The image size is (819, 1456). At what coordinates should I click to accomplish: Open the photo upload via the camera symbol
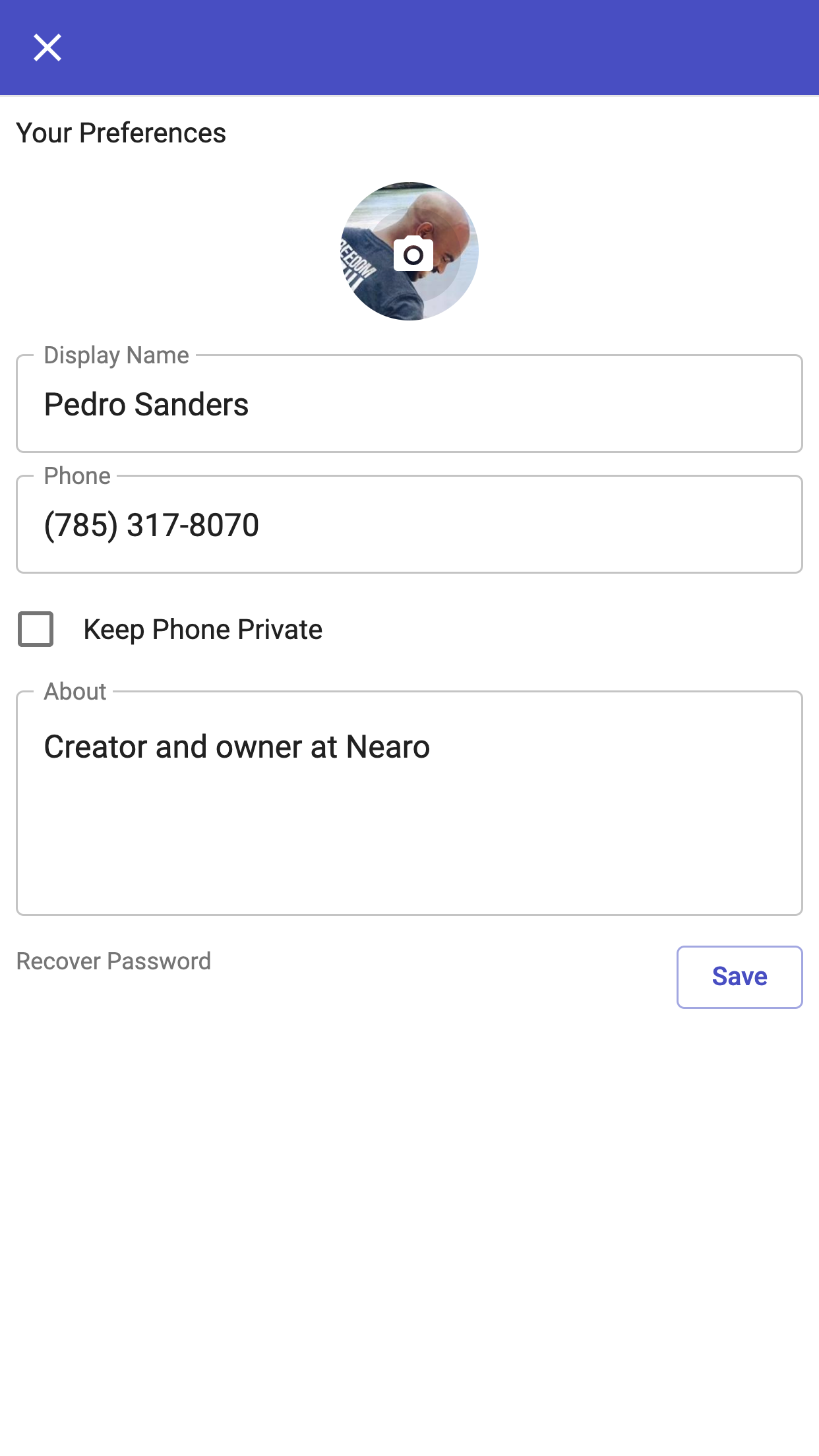click(414, 253)
